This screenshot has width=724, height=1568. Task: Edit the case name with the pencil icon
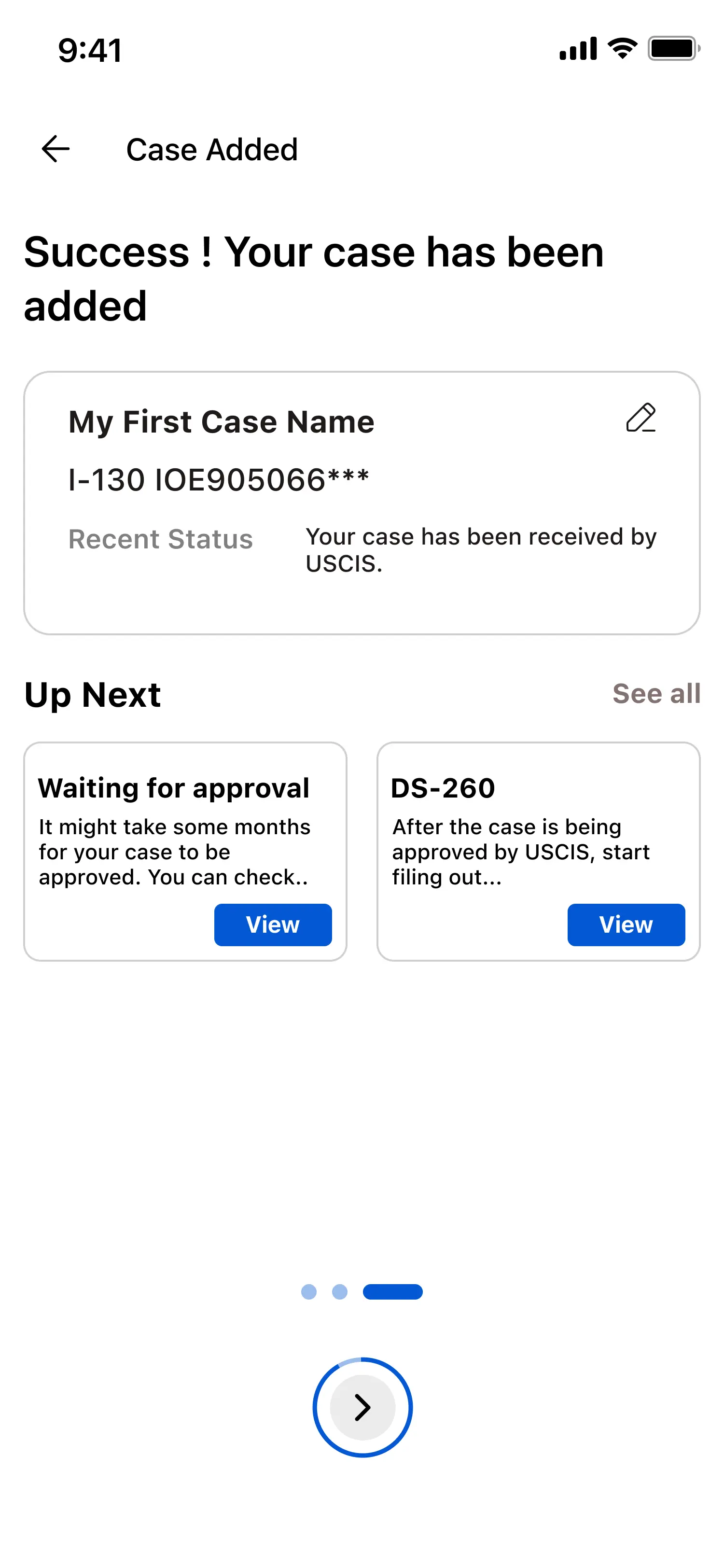[641, 418]
